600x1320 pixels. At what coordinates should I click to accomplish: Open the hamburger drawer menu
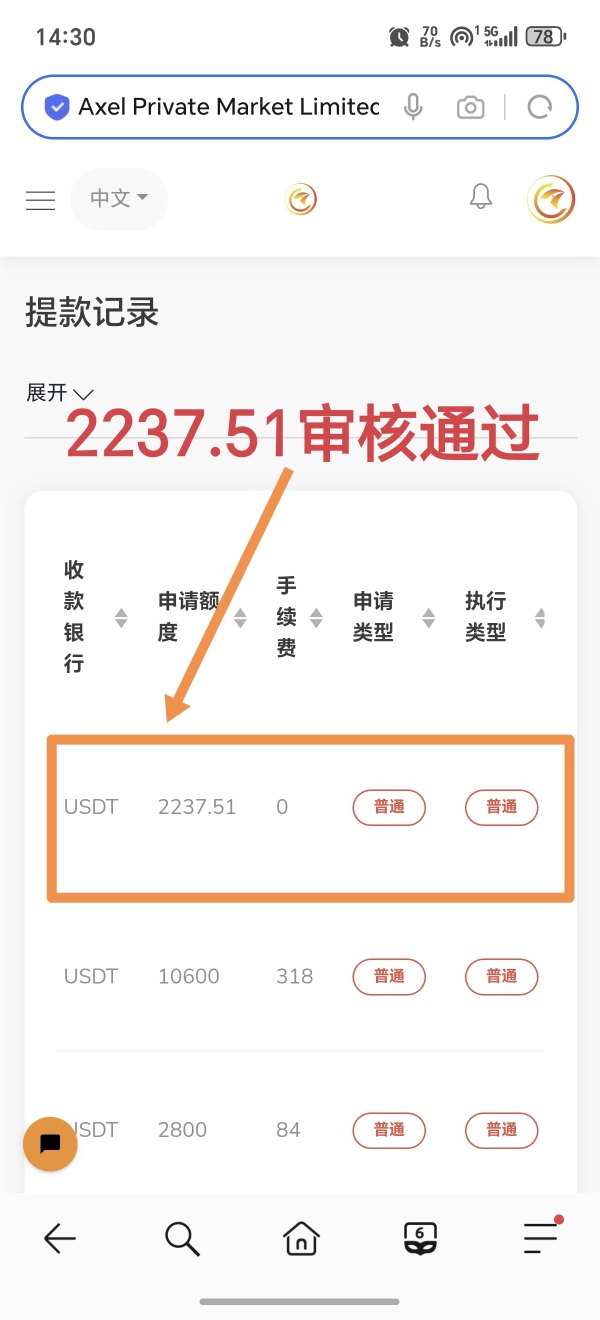40,199
